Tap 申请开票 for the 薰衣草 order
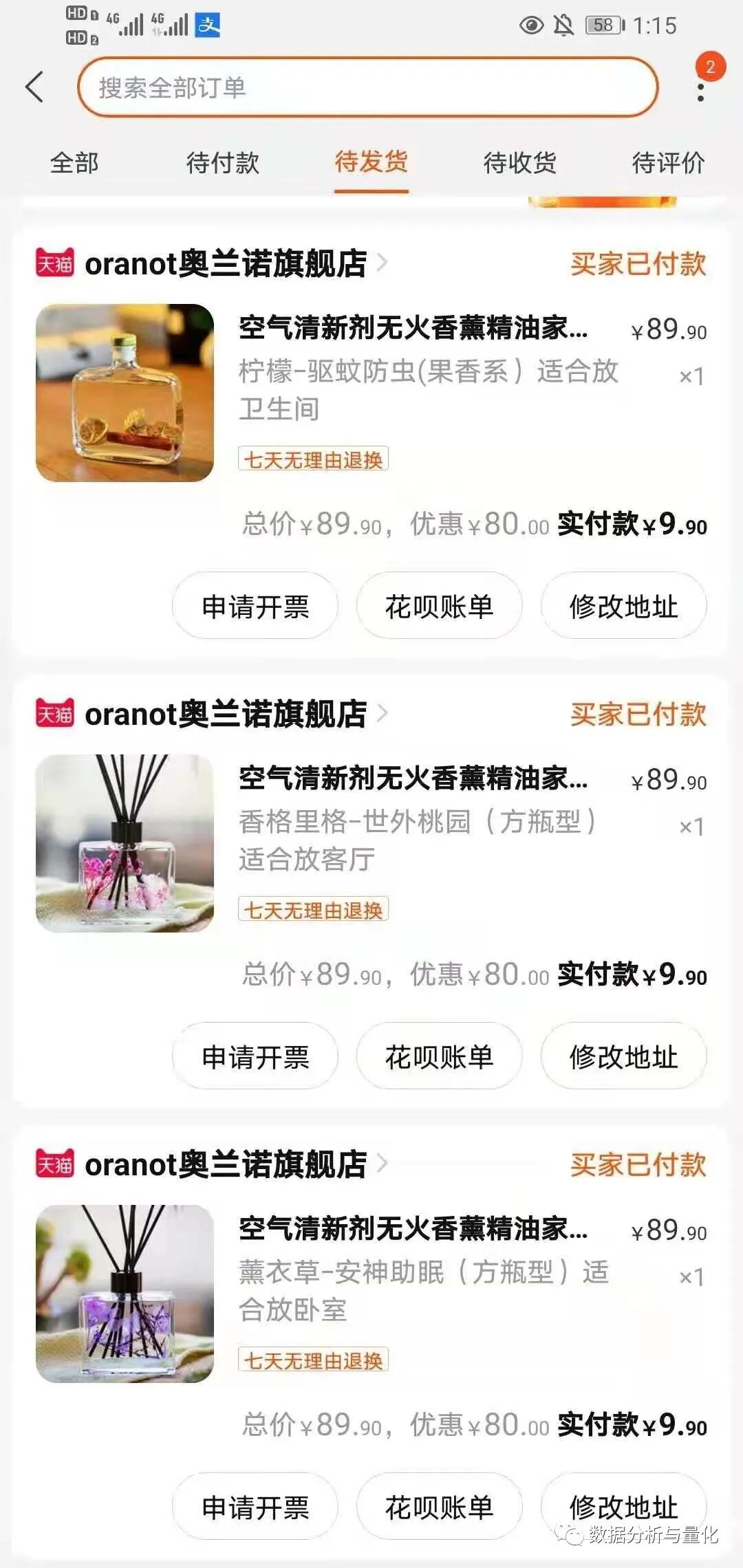Image resolution: width=743 pixels, height=1568 pixels. (x=255, y=1507)
